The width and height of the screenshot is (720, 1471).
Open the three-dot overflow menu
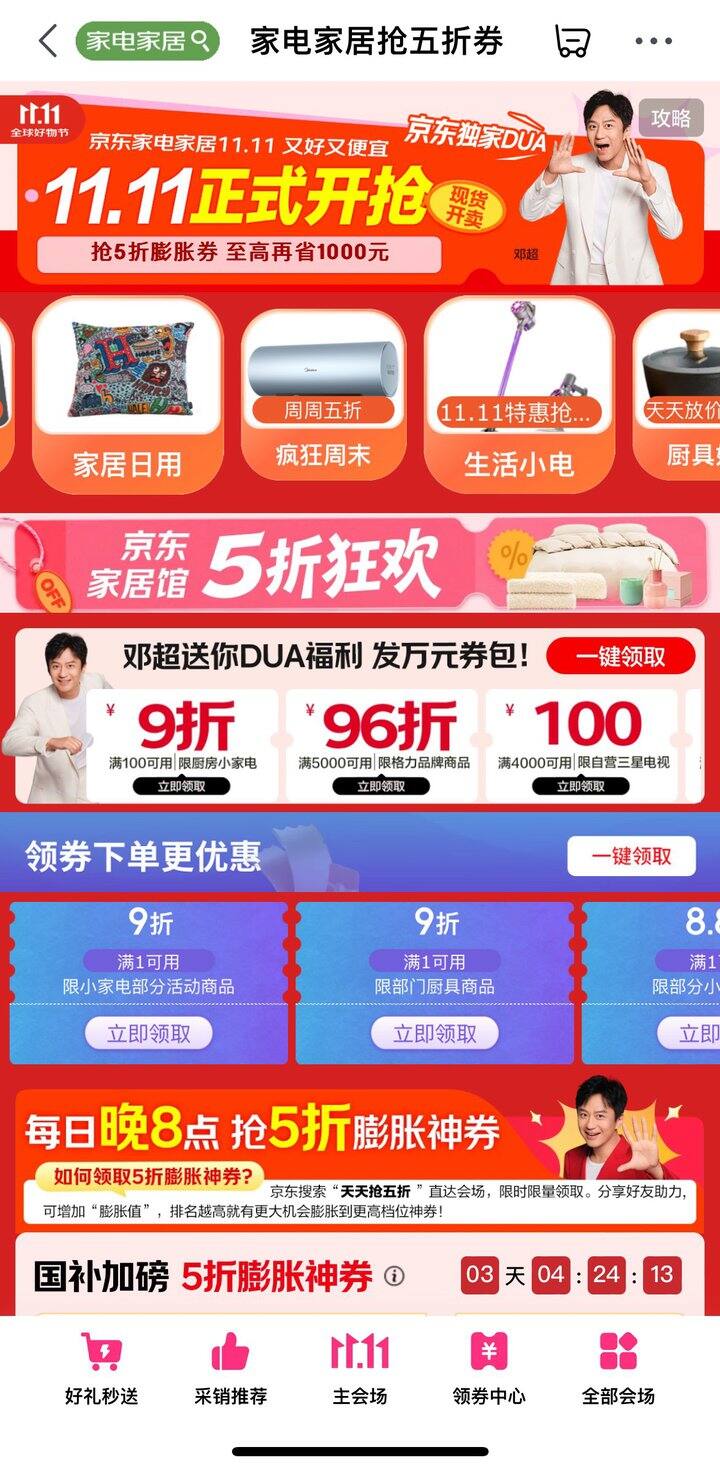pos(653,41)
